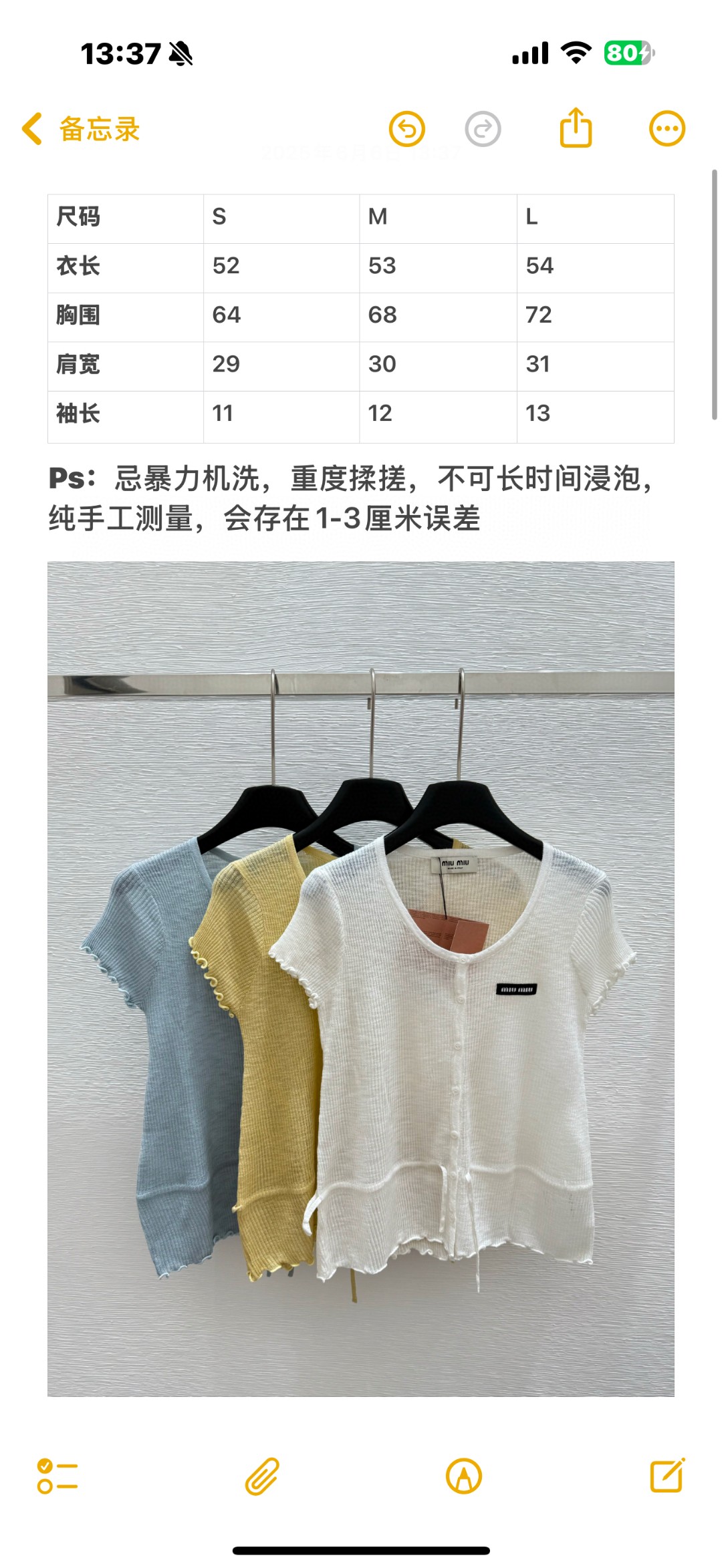Attach a file with the paperclip
Viewport: 722px width, 1568px height.
(x=261, y=1476)
